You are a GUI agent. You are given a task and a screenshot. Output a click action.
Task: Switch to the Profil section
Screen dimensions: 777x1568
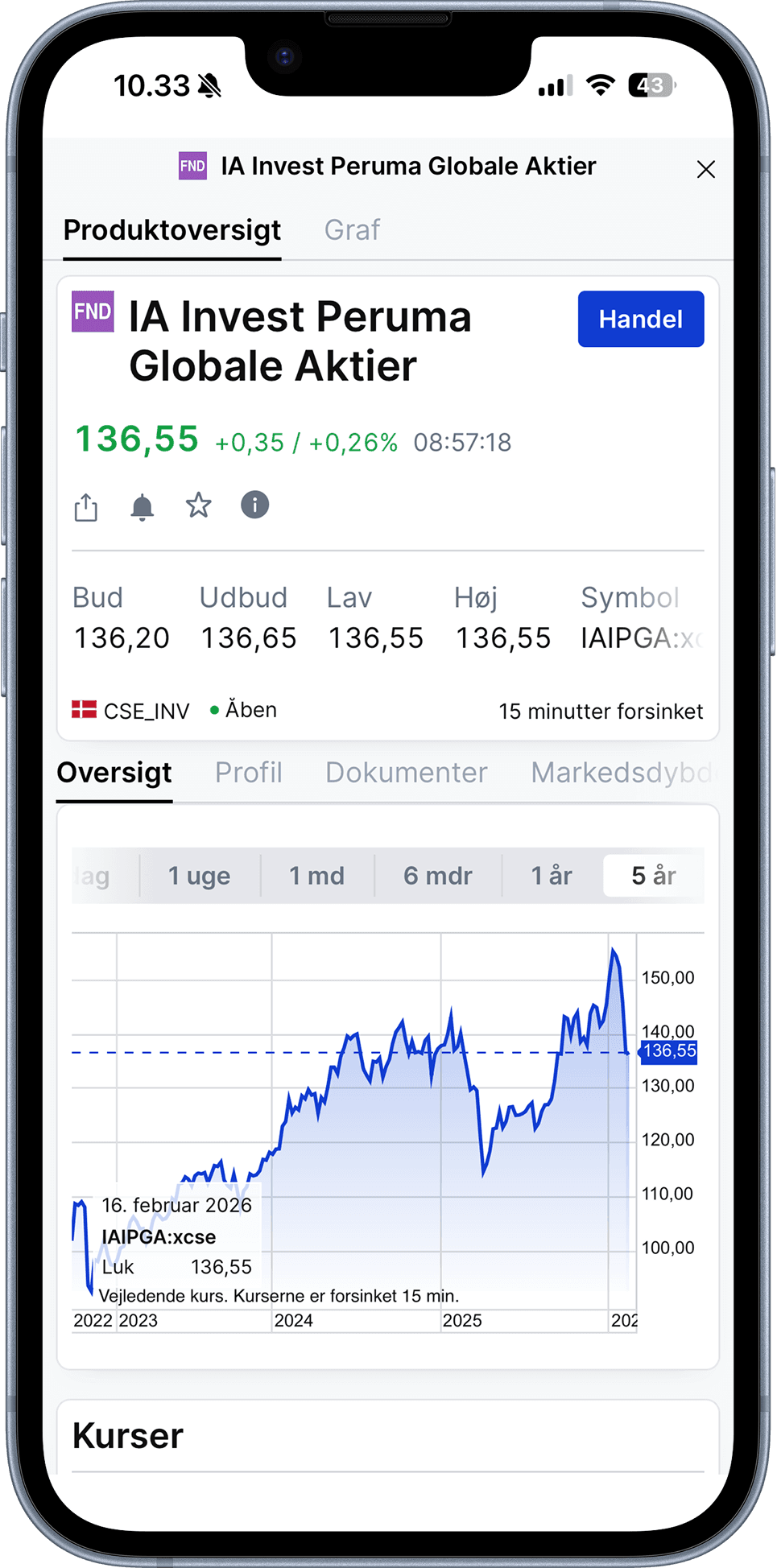click(x=248, y=773)
